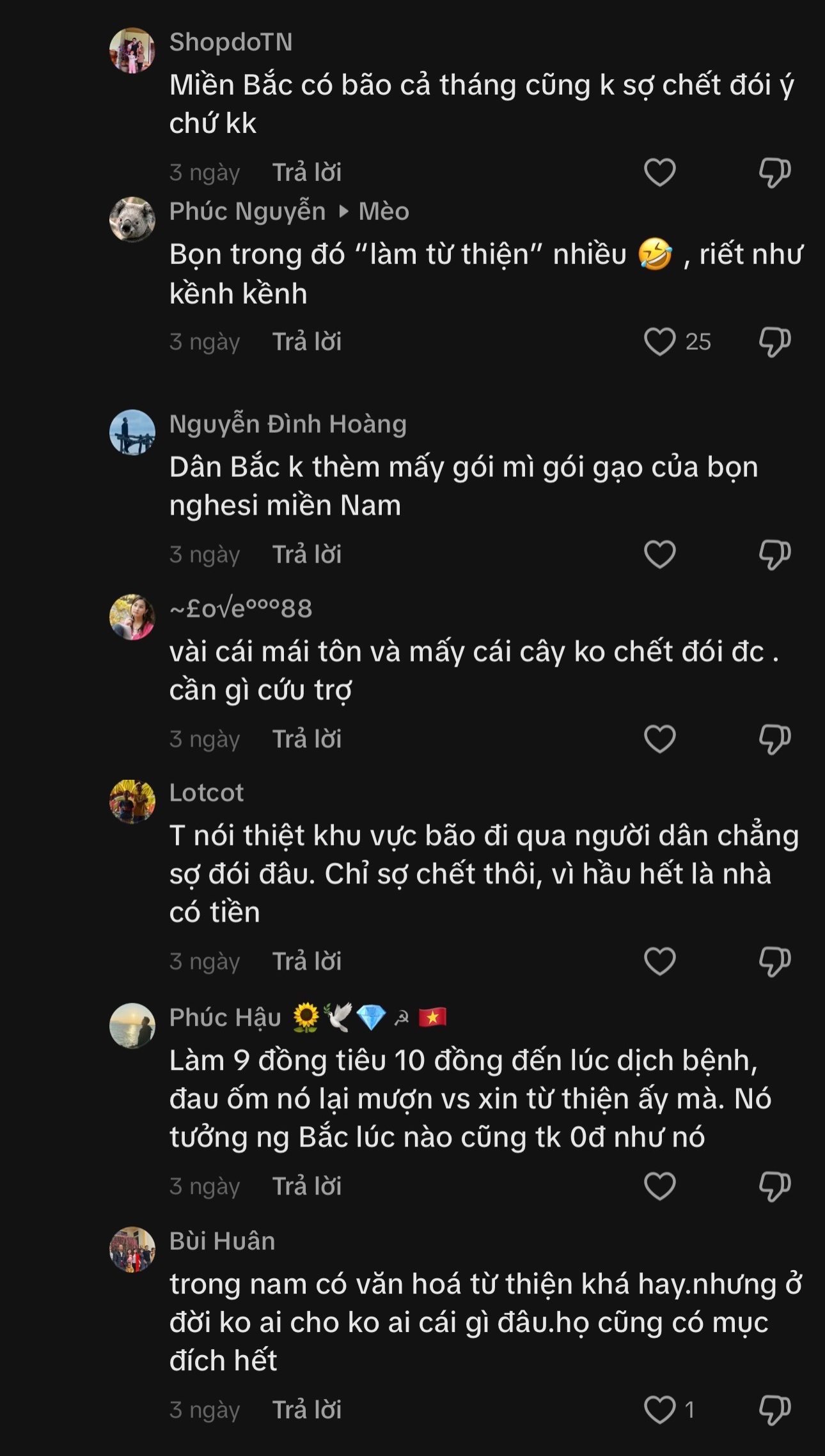Like Phúc Nguyễn's comment
Image resolution: width=825 pixels, height=1456 pixels.
(659, 342)
